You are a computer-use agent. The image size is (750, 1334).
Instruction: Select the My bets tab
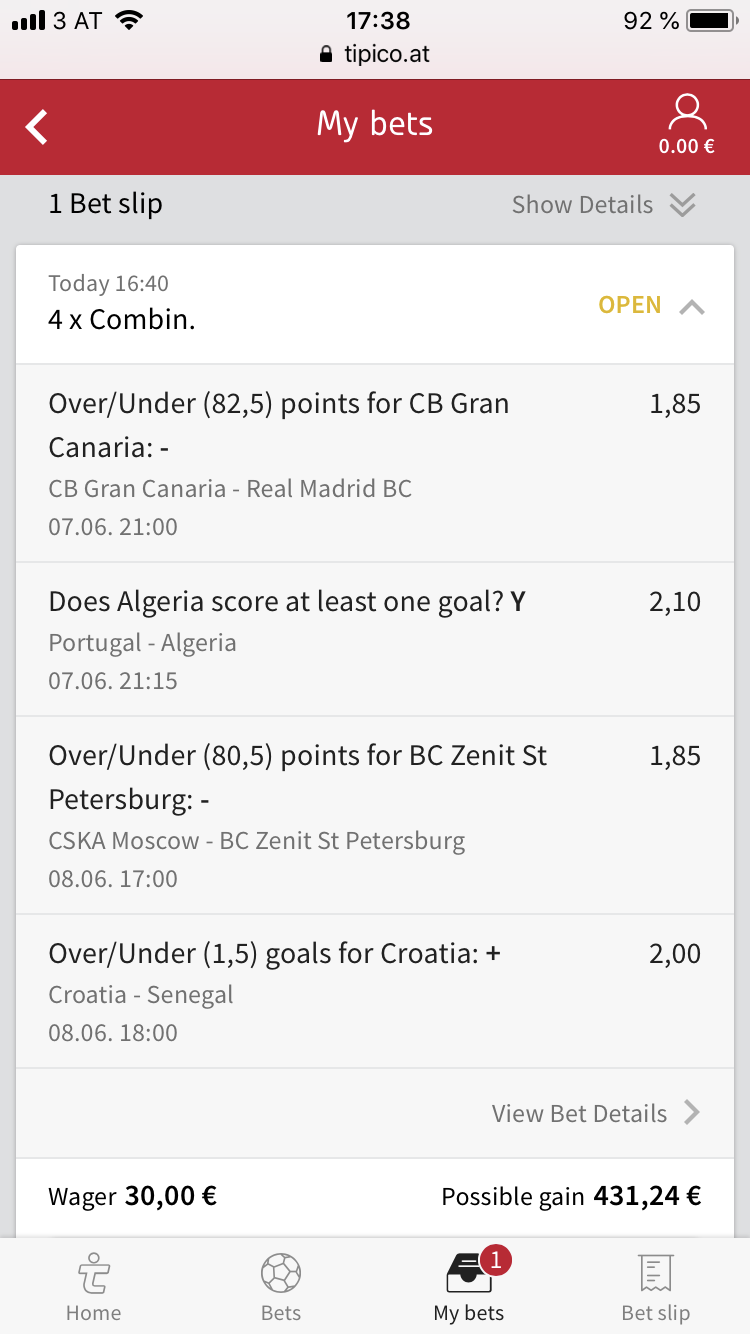tap(469, 1287)
